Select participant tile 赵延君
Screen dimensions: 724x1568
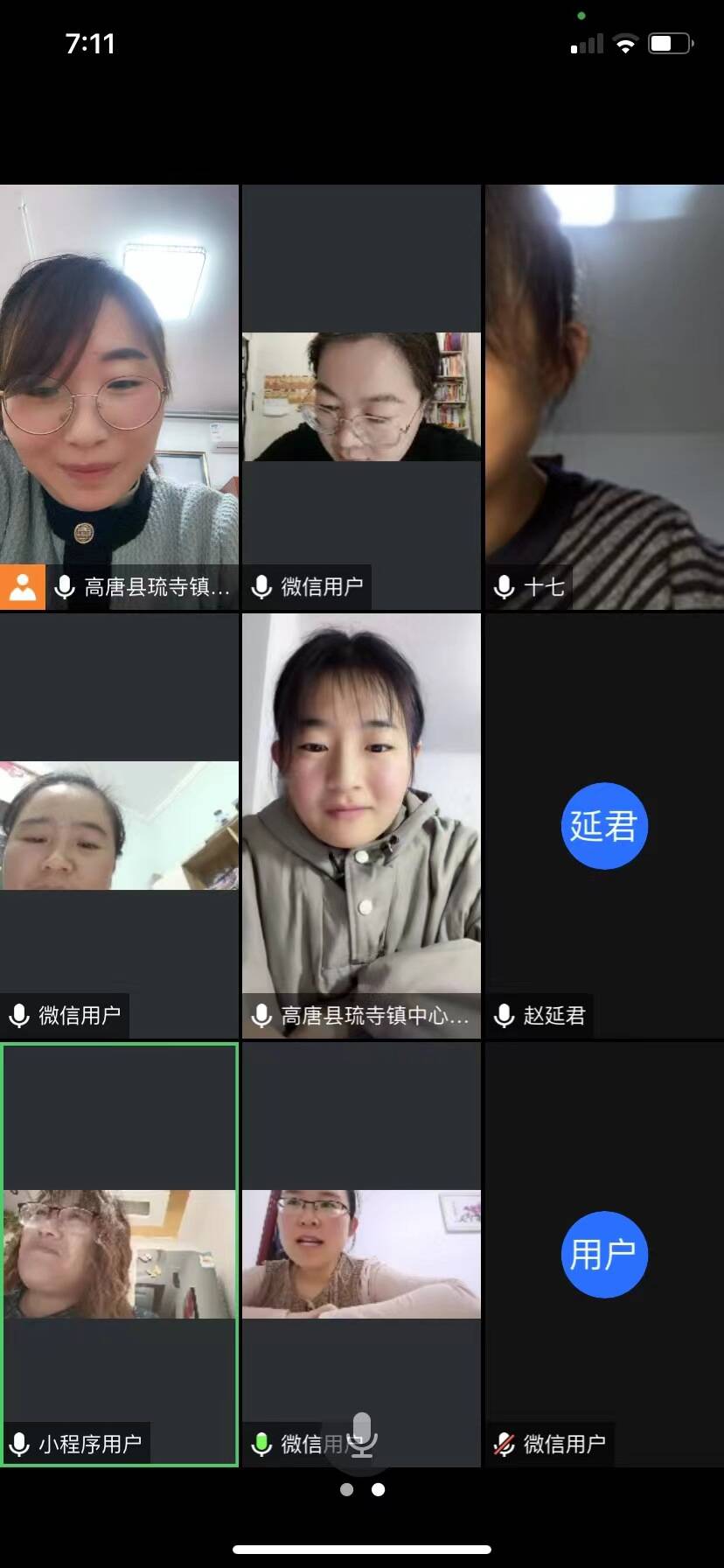604,825
